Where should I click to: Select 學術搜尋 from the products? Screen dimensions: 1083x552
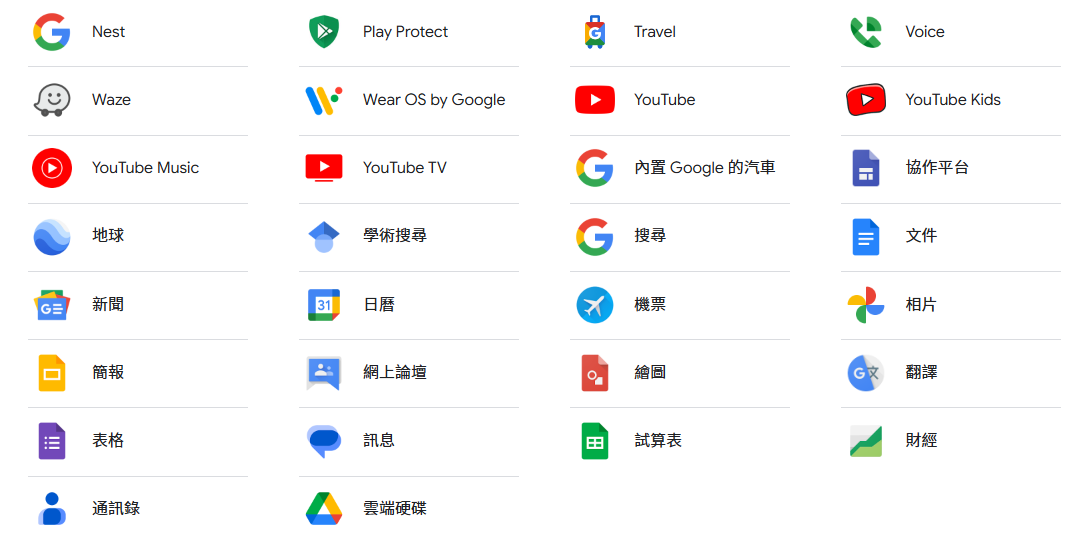(x=394, y=236)
